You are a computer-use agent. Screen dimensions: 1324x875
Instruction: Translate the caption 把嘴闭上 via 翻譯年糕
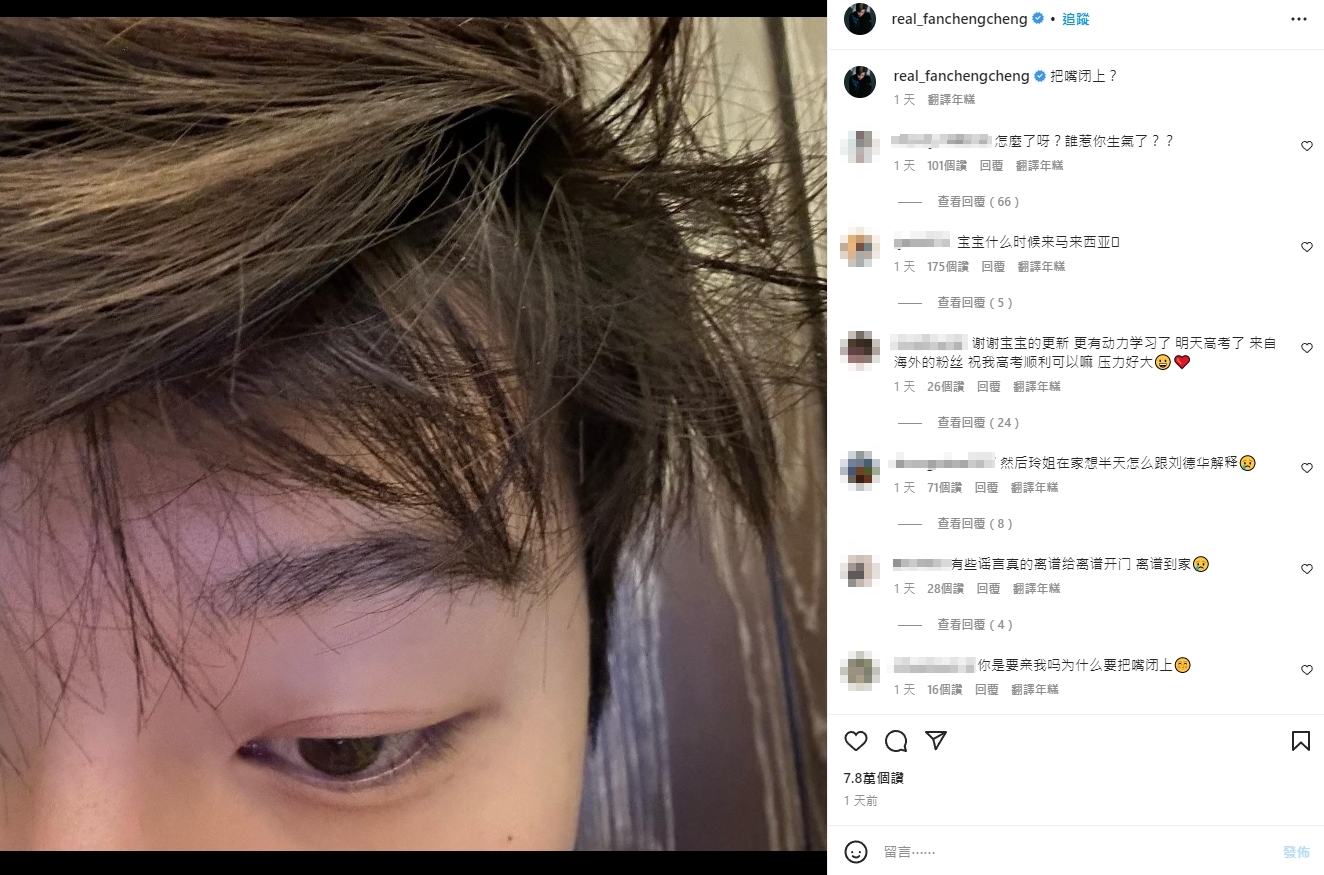[951, 100]
